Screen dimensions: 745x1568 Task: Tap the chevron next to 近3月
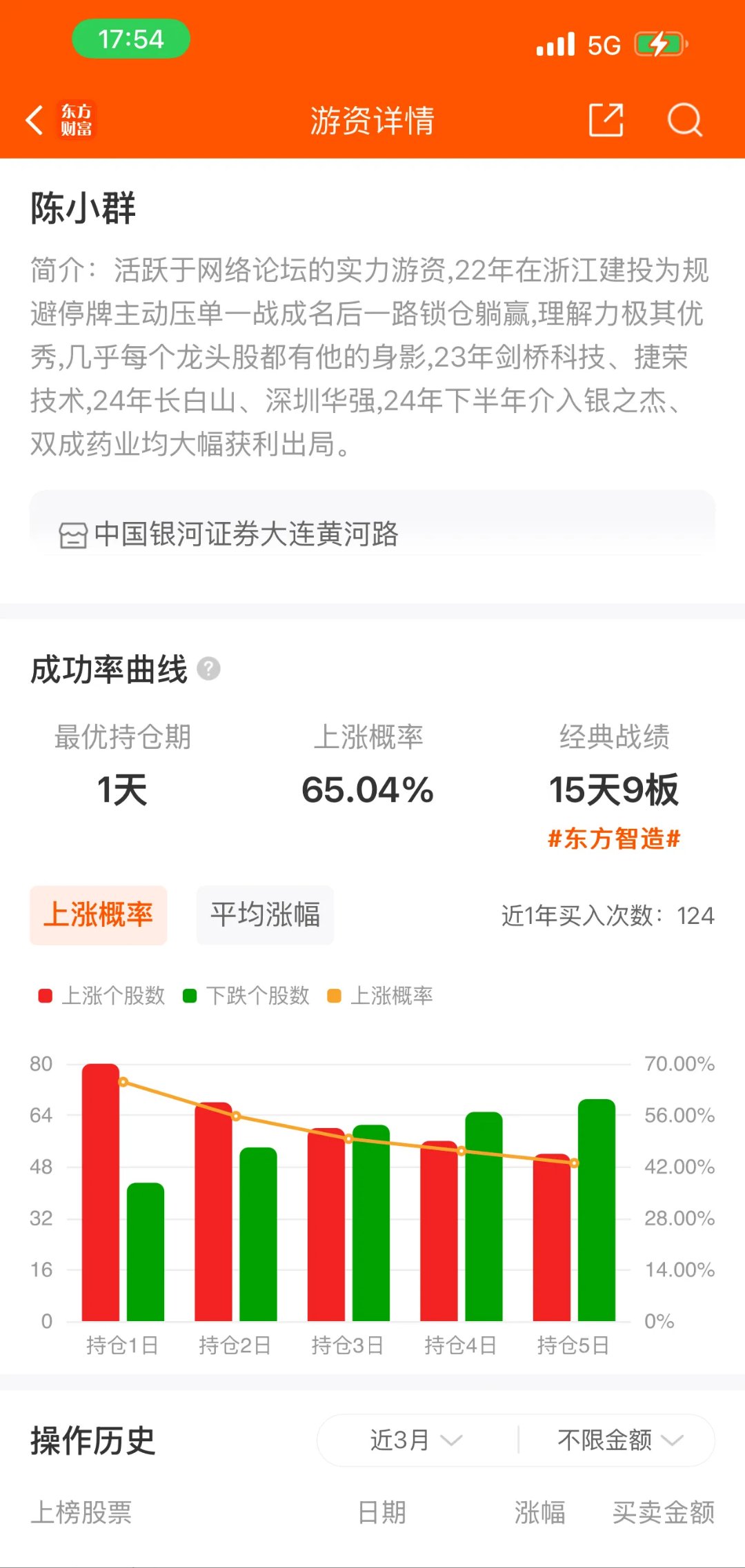[452, 1440]
